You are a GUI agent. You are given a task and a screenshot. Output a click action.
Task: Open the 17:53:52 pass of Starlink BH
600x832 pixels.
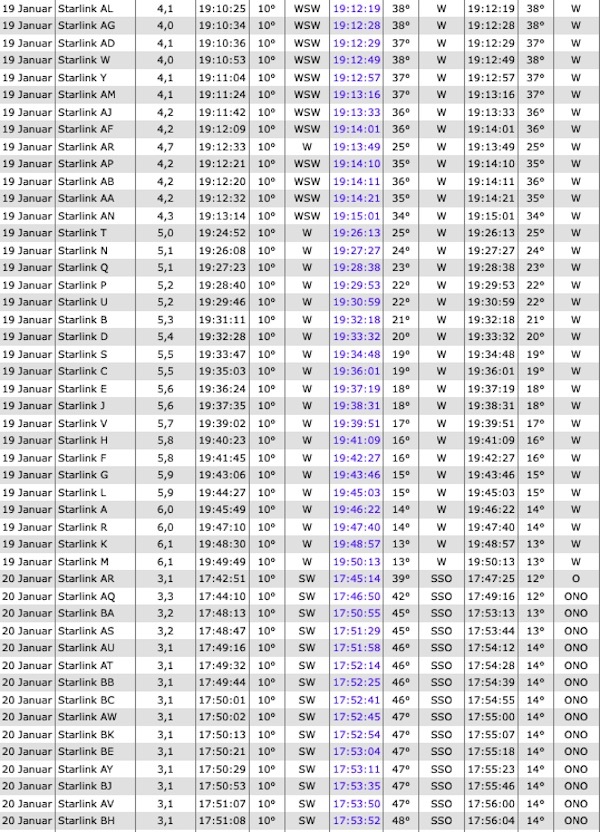pos(357,821)
